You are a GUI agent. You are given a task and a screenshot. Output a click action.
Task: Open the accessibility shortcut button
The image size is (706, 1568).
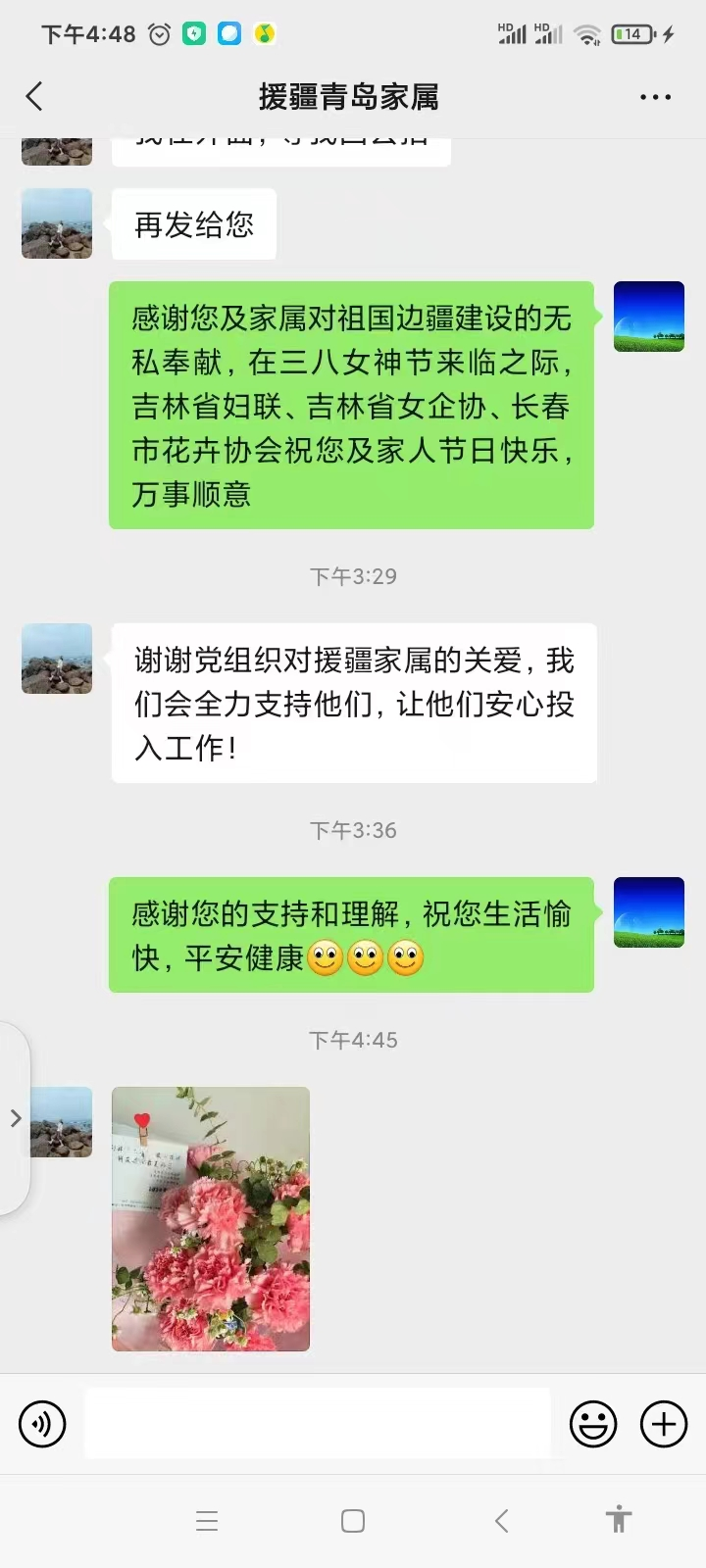point(618,1519)
